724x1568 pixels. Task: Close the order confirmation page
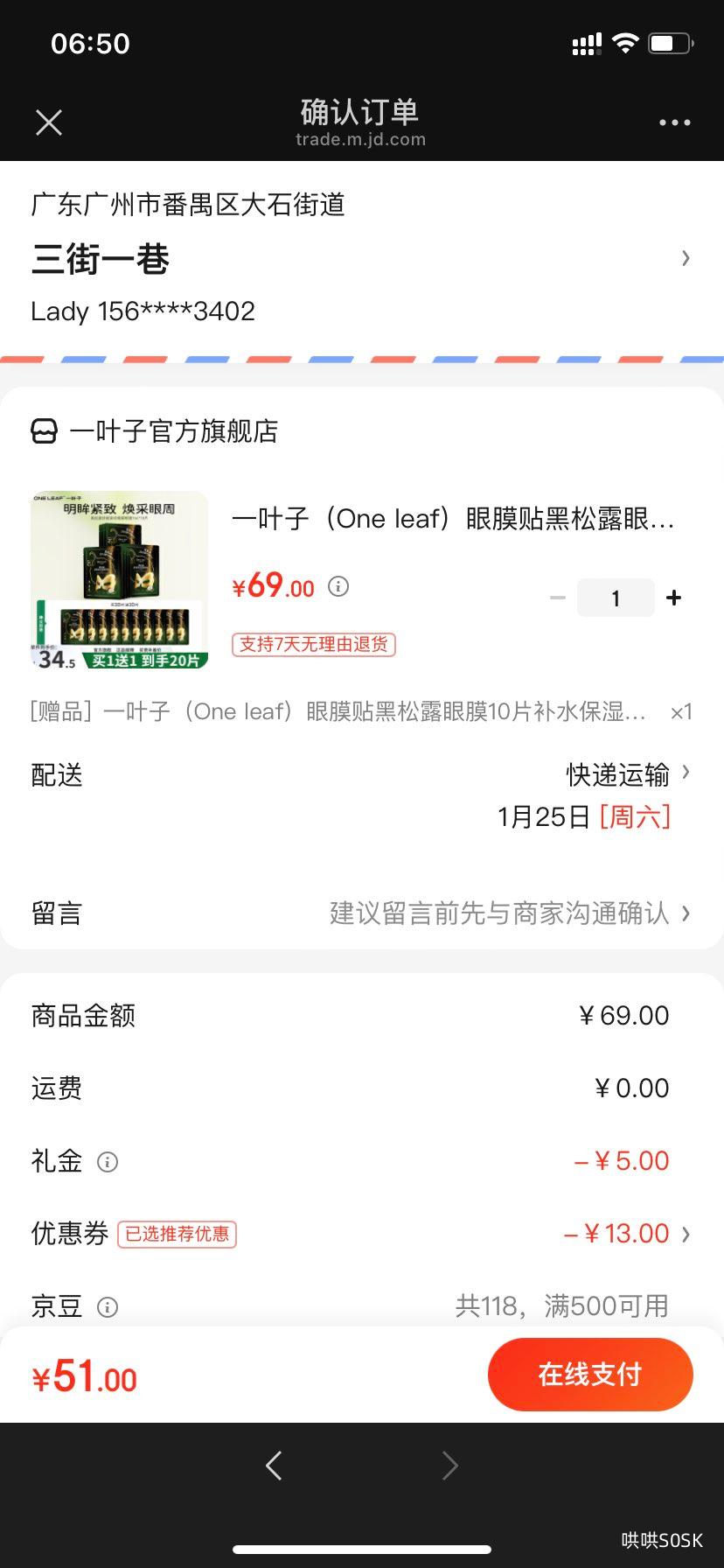49,122
